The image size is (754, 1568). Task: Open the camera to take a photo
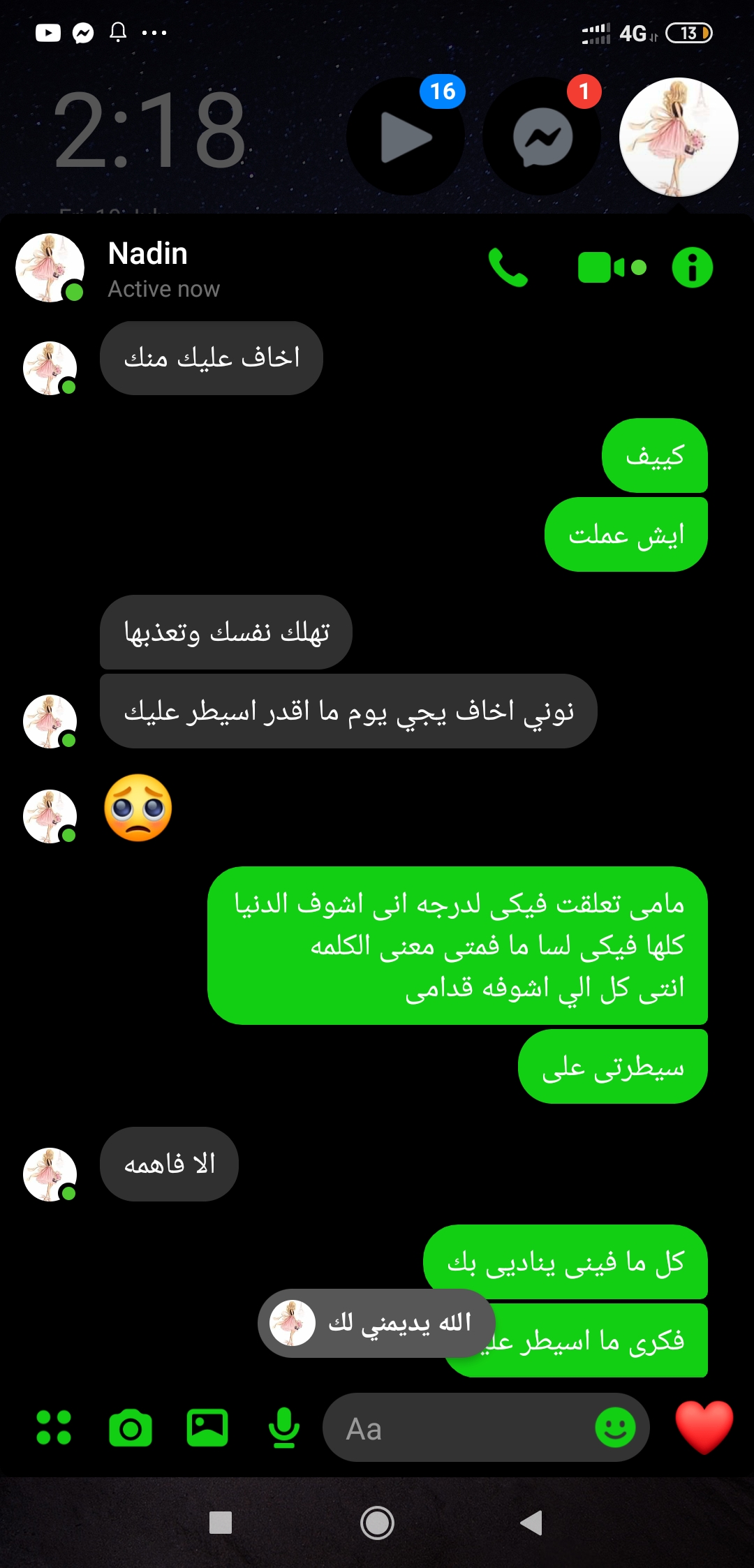click(x=131, y=1427)
